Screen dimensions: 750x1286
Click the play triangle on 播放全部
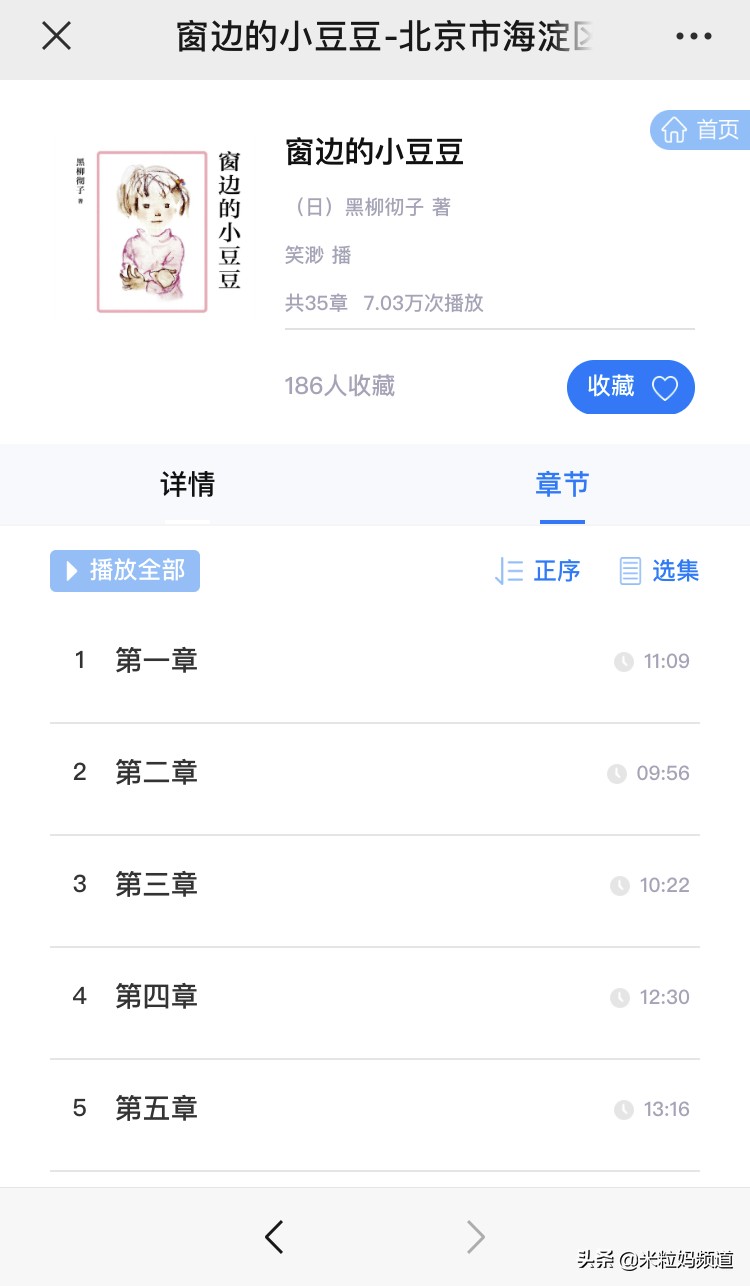[x=71, y=570]
